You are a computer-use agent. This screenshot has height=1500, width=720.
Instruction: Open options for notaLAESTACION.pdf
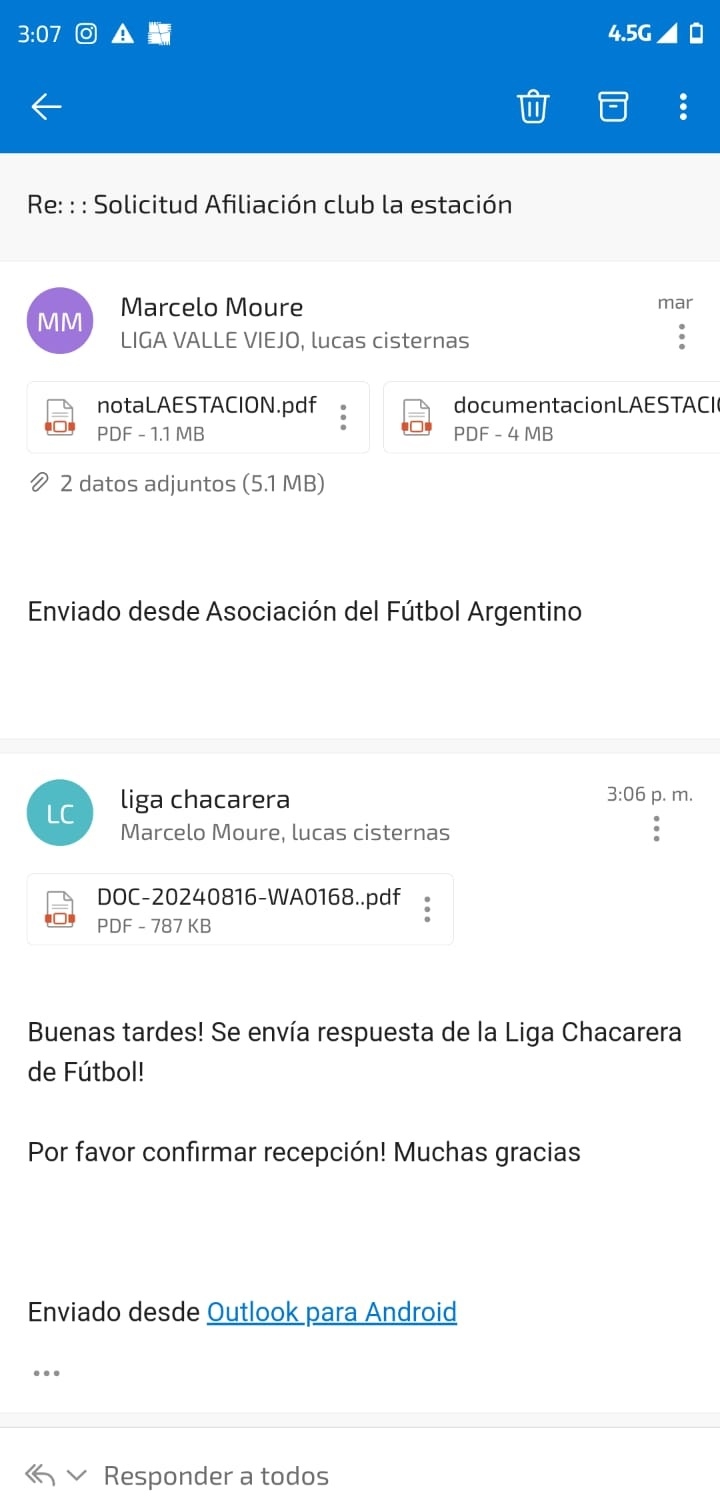(x=343, y=417)
